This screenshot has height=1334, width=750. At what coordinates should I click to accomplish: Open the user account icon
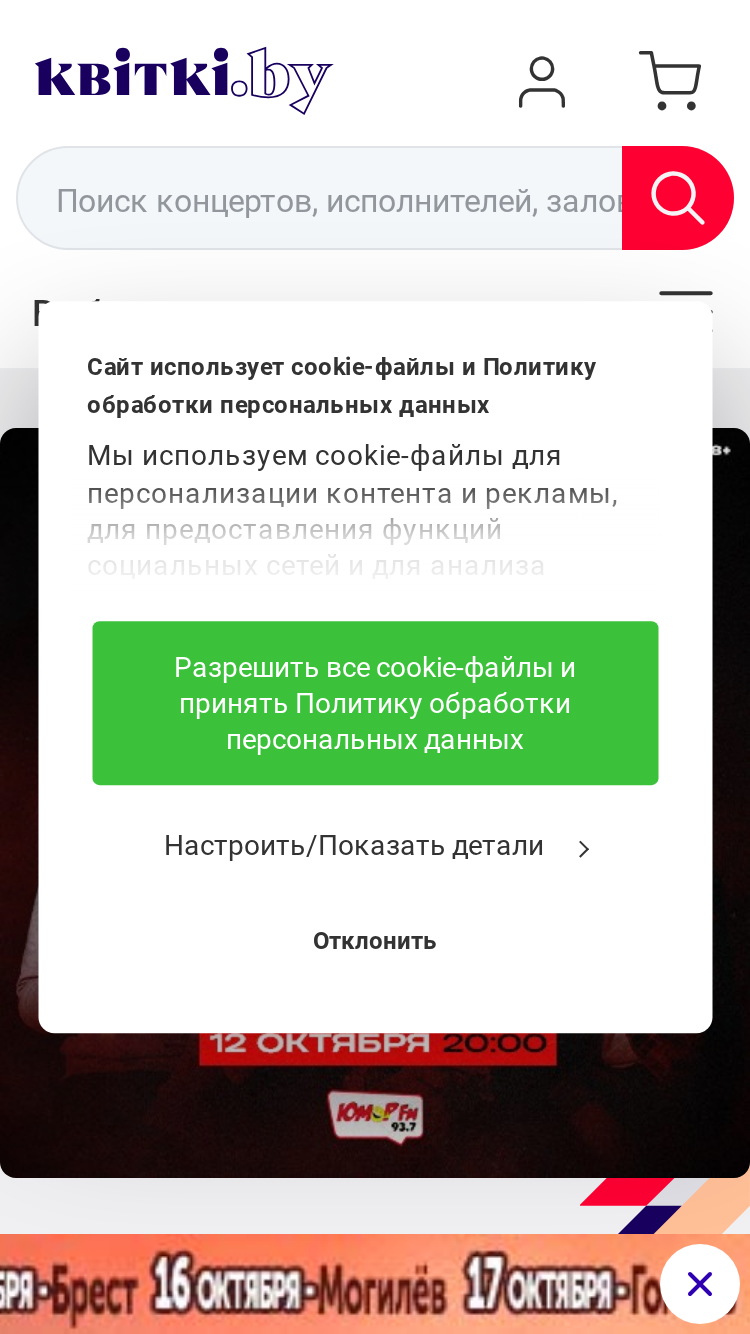[542, 82]
